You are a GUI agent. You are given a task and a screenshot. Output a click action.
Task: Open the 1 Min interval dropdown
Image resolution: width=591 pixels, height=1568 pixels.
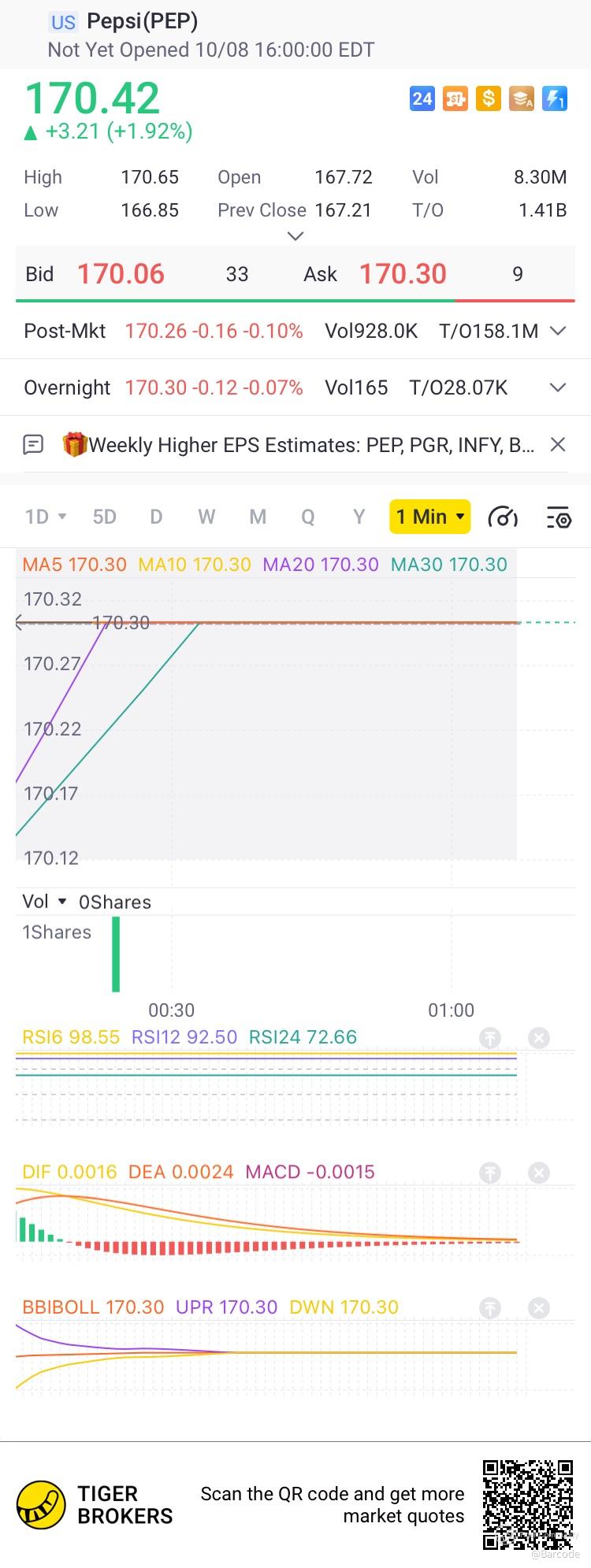[x=429, y=517]
